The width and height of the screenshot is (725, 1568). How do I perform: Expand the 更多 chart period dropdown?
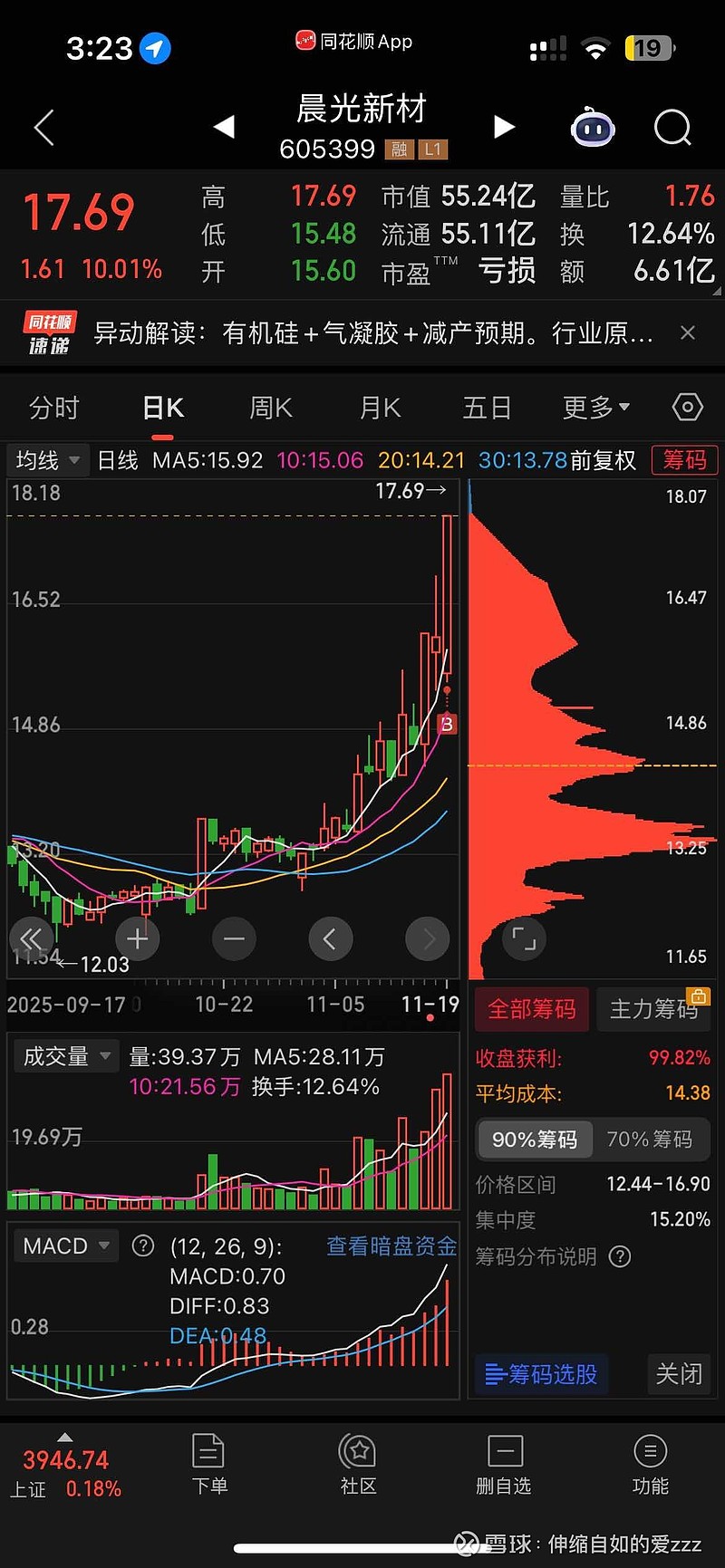pyautogui.click(x=595, y=409)
